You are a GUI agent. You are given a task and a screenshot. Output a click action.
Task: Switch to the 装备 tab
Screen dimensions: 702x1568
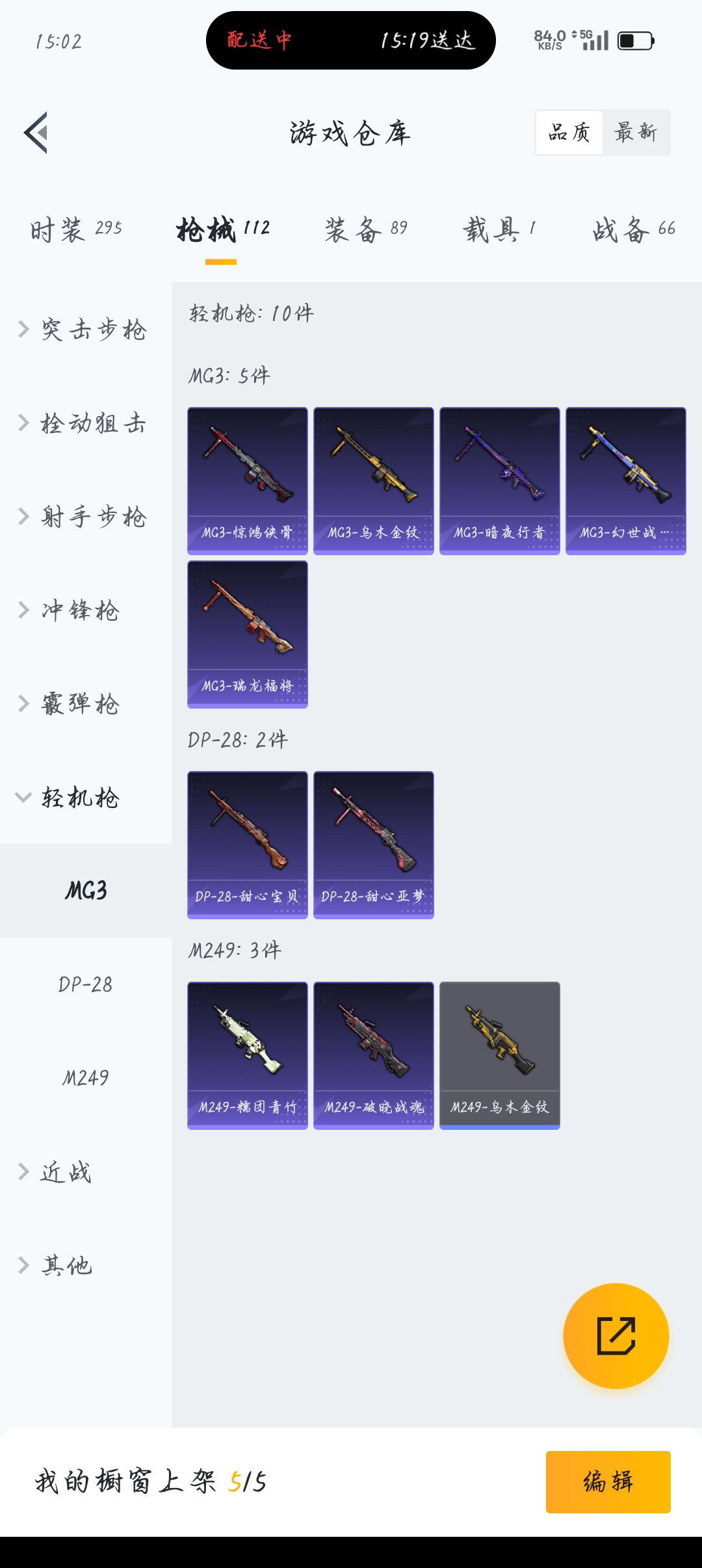click(366, 229)
